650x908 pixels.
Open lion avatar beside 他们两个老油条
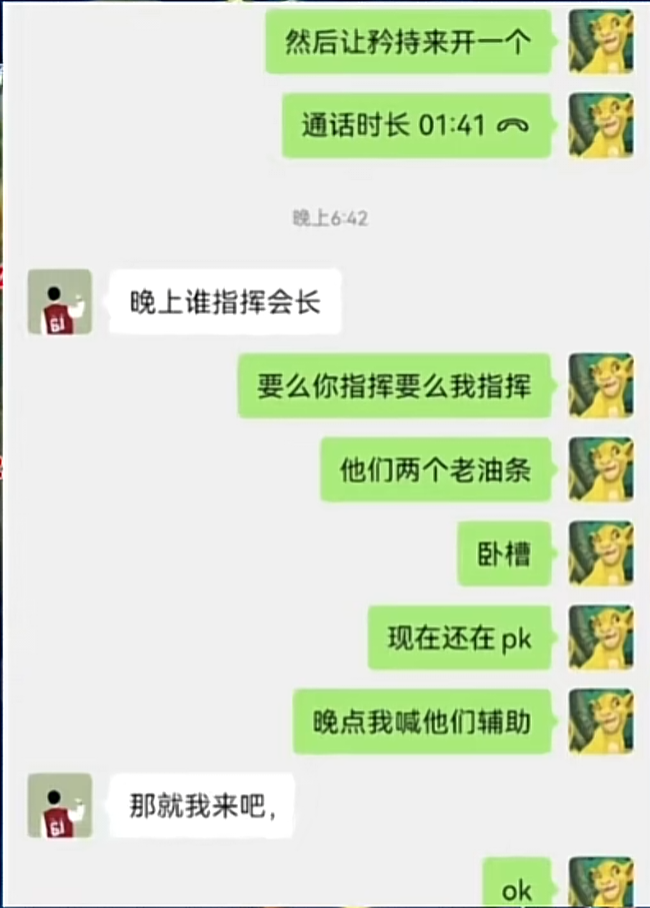click(x=600, y=469)
